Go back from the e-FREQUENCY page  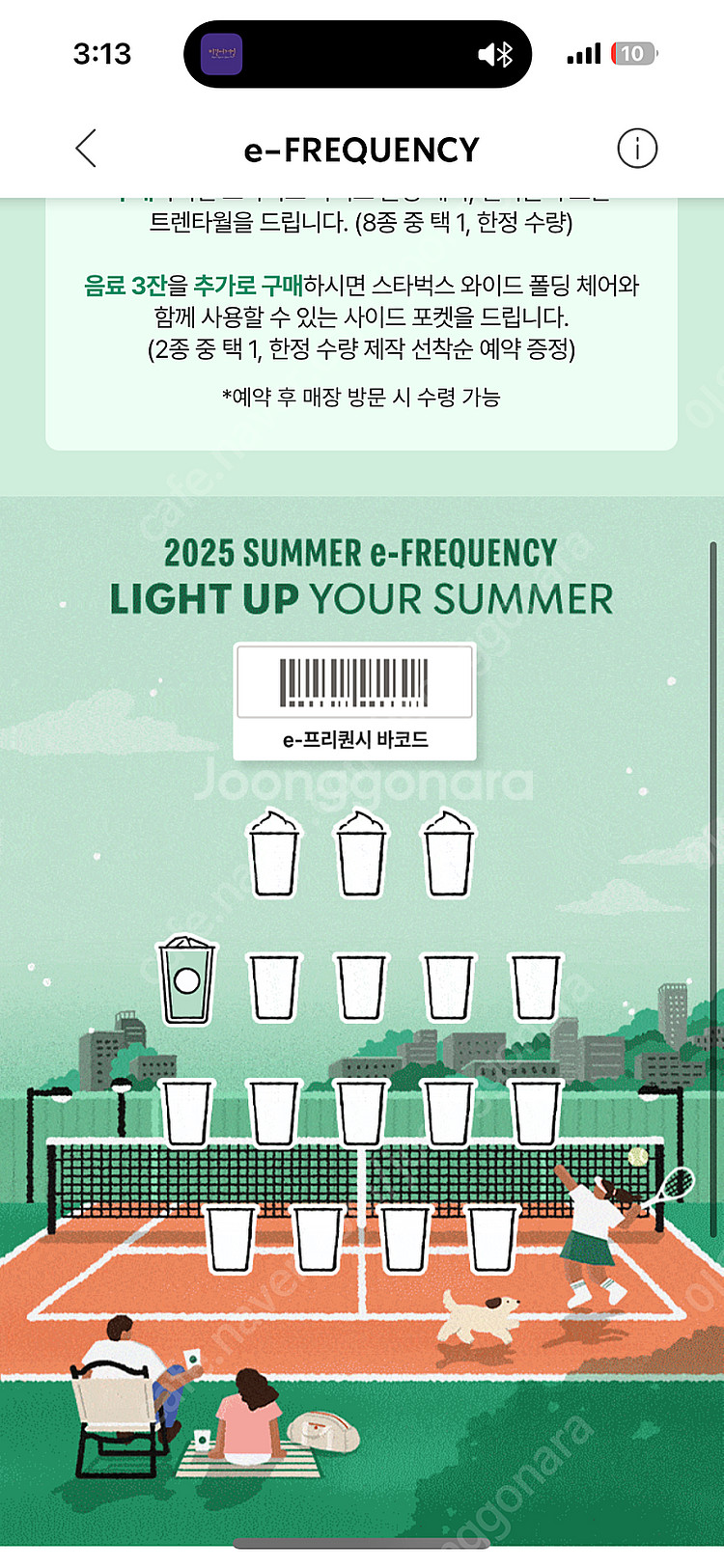86,149
